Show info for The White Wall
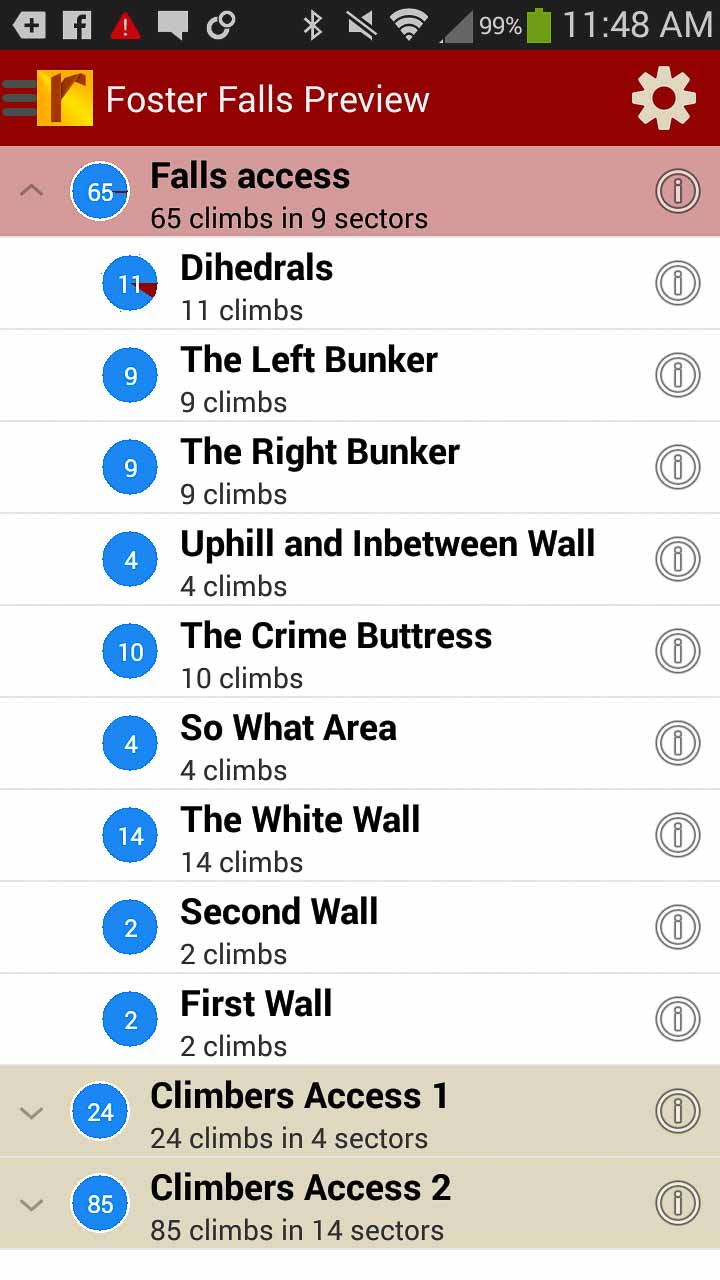This screenshot has width=720, height=1280. (677, 835)
